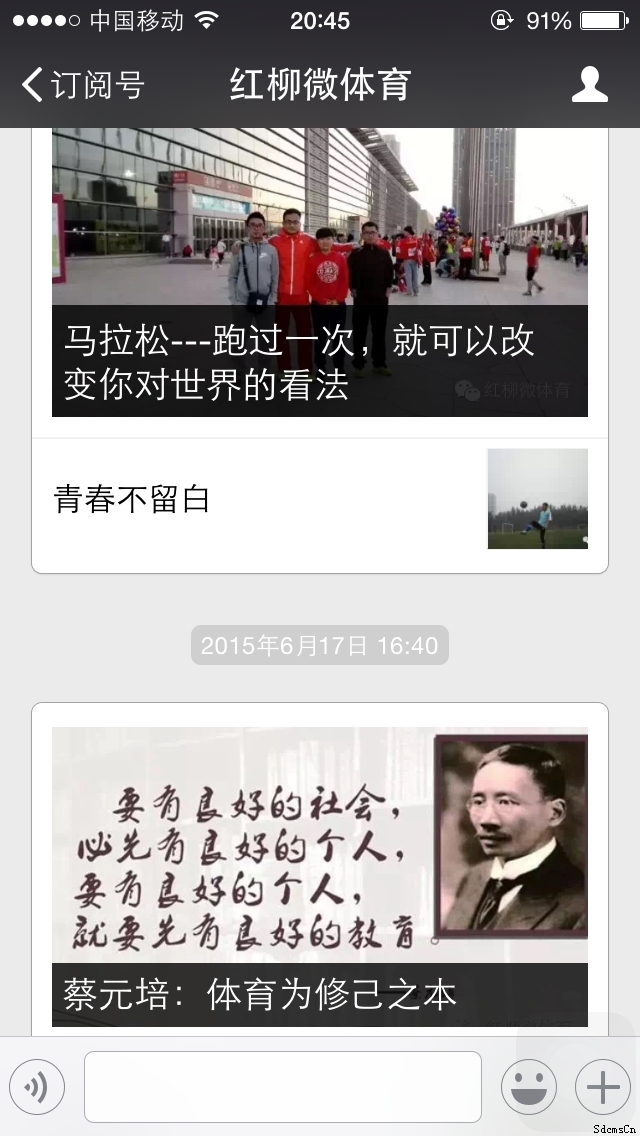Switch to voice message input

tap(37, 1087)
